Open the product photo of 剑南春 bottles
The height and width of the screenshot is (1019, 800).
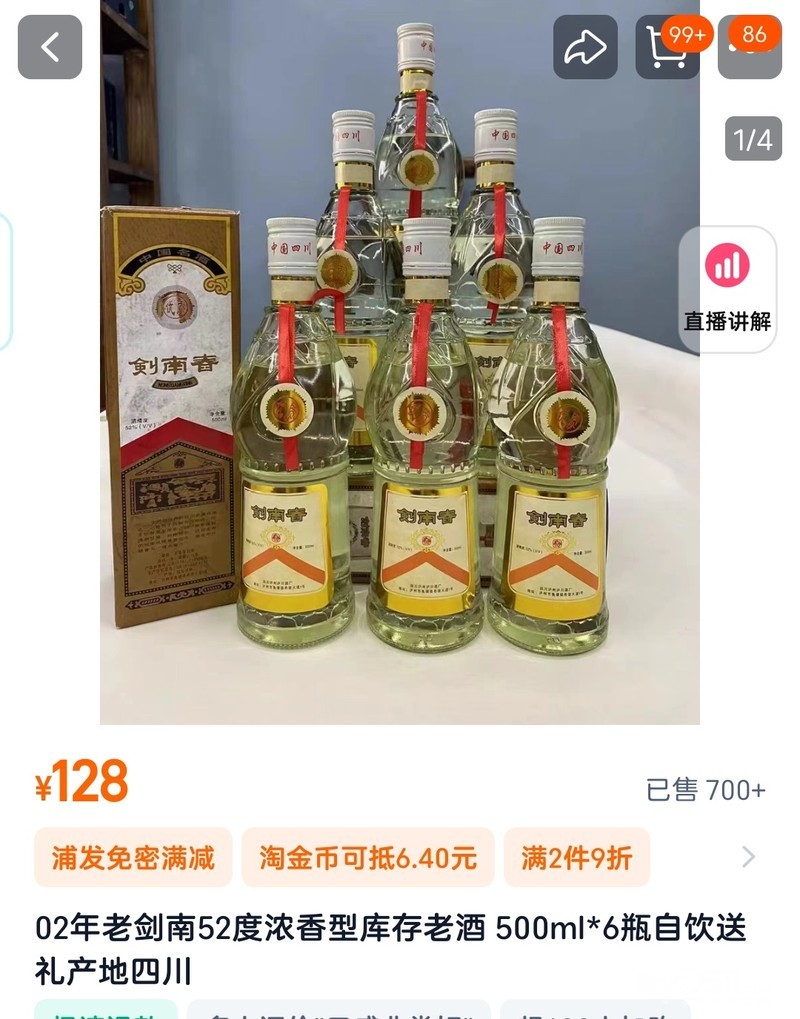coord(400,380)
